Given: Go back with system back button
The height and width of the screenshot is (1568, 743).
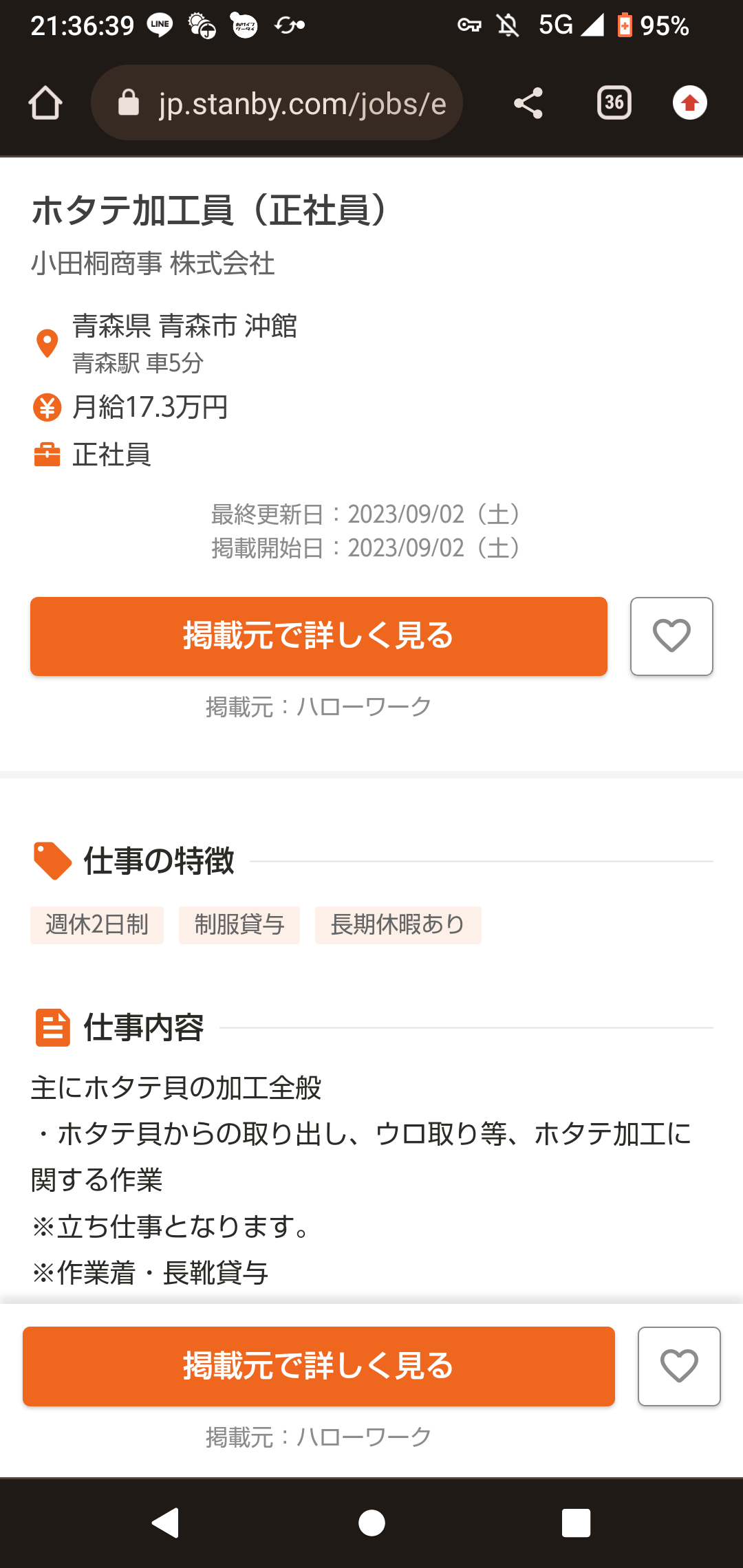Looking at the screenshot, I should 165,1523.
